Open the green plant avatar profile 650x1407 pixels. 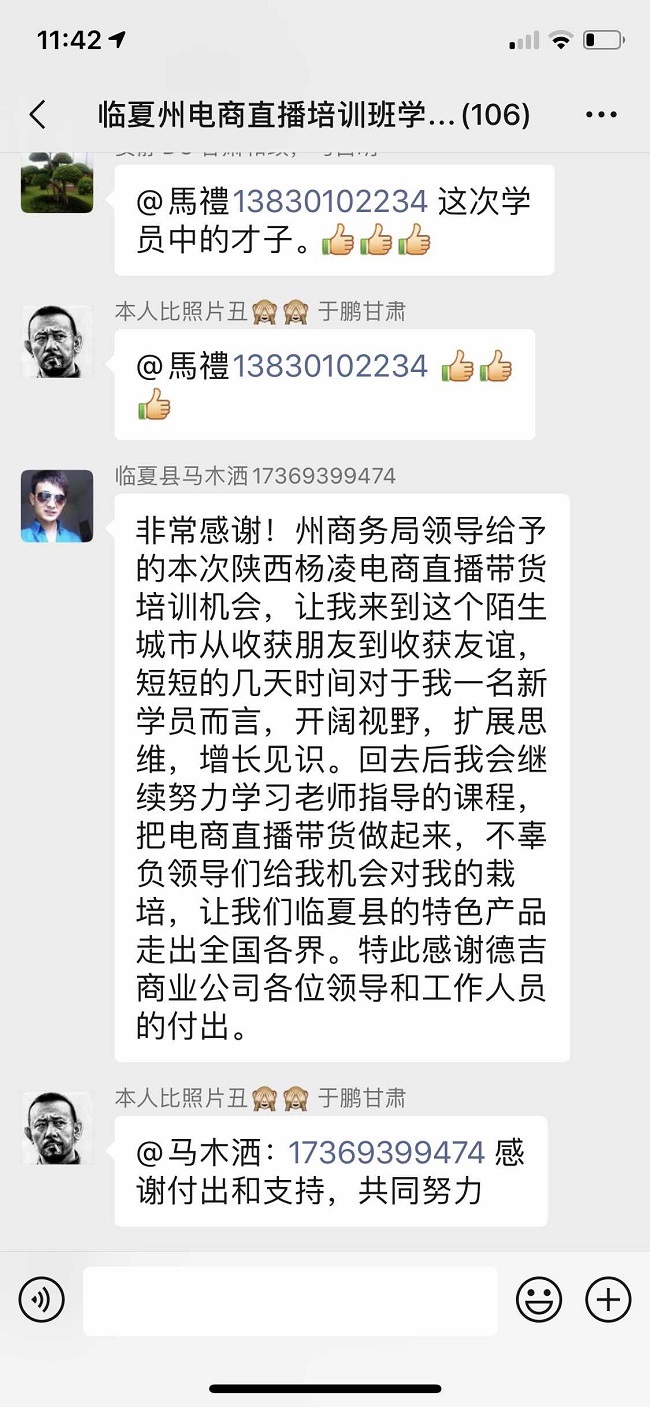click(57, 182)
